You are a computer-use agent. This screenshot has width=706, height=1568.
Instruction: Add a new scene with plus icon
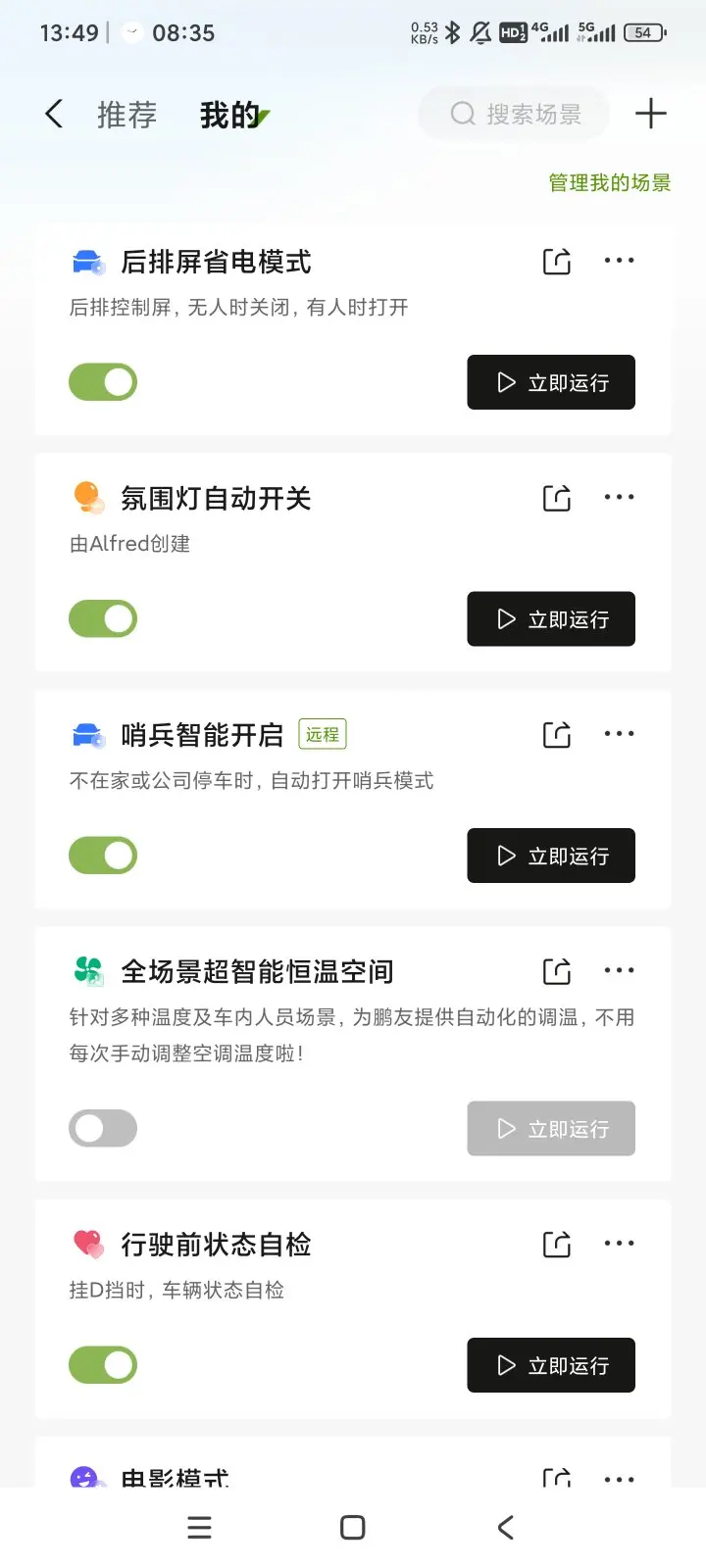pos(650,114)
